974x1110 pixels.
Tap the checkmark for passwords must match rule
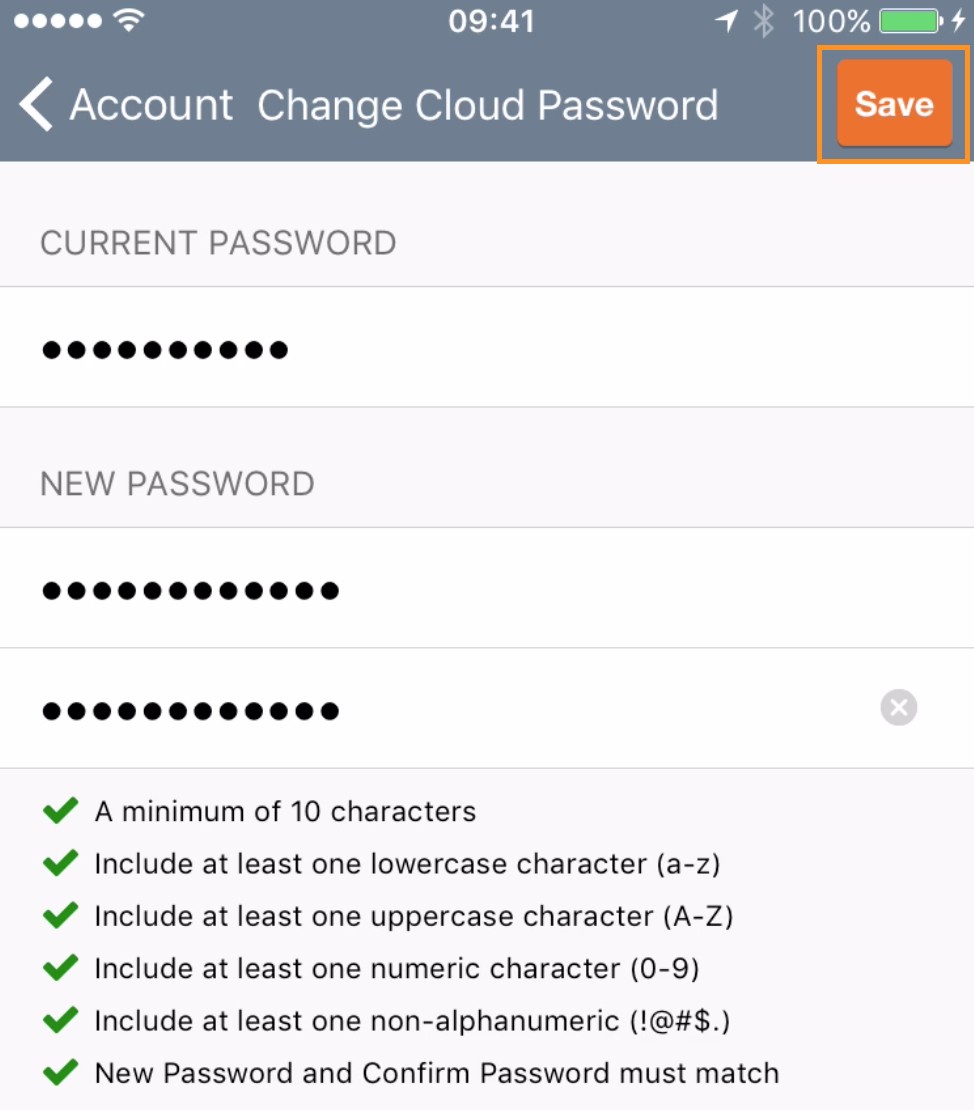click(59, 1072)
